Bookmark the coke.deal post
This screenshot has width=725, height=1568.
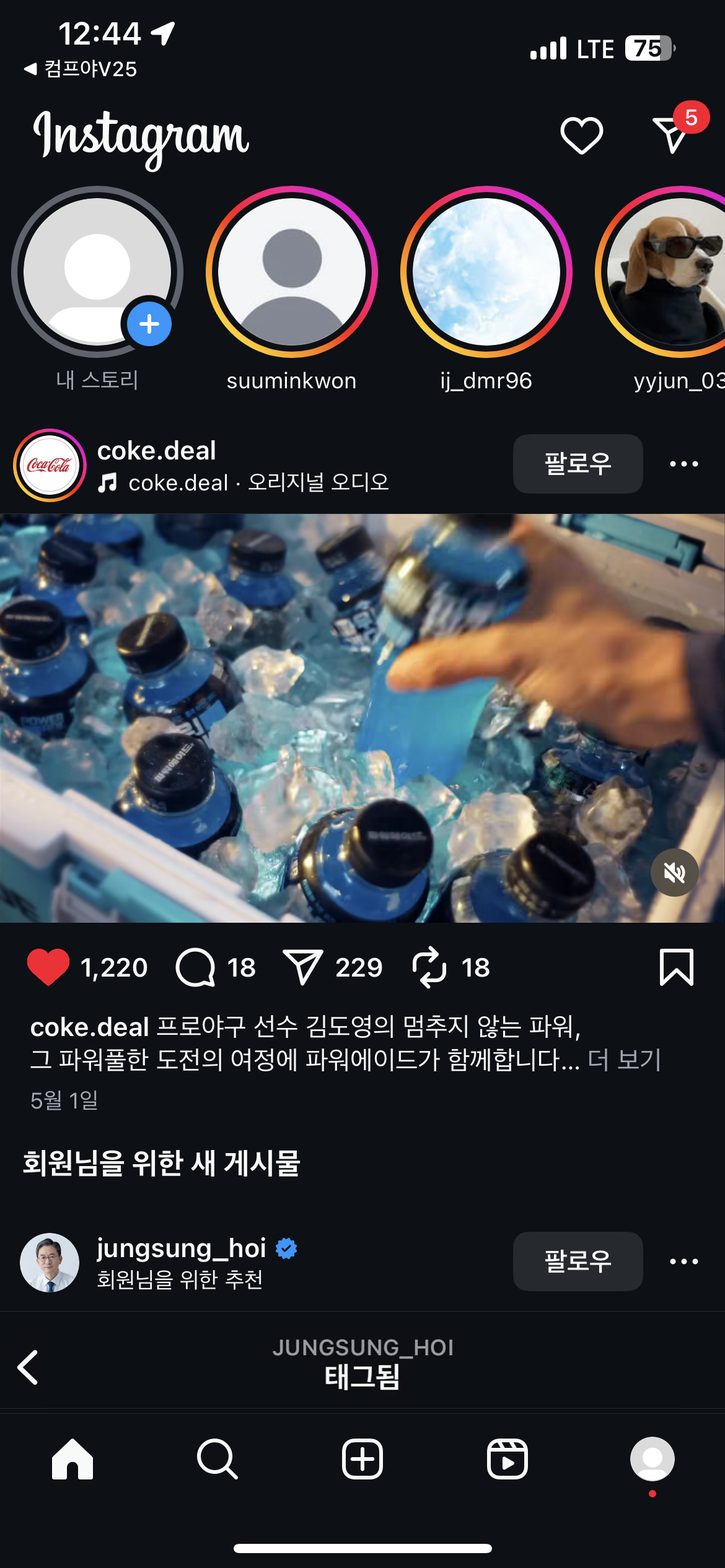(x=676, y=967)
